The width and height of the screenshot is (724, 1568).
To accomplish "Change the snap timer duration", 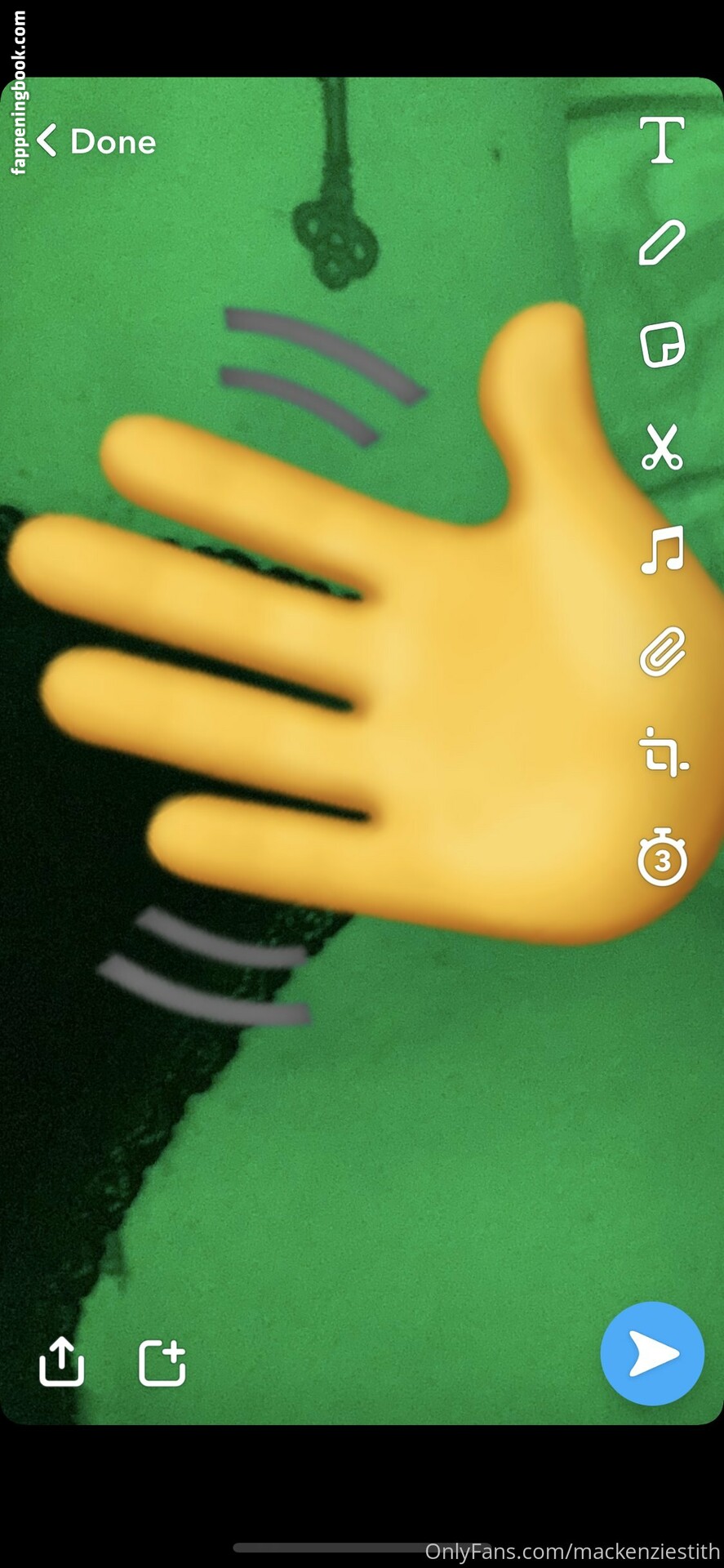I will pos(661,857).
